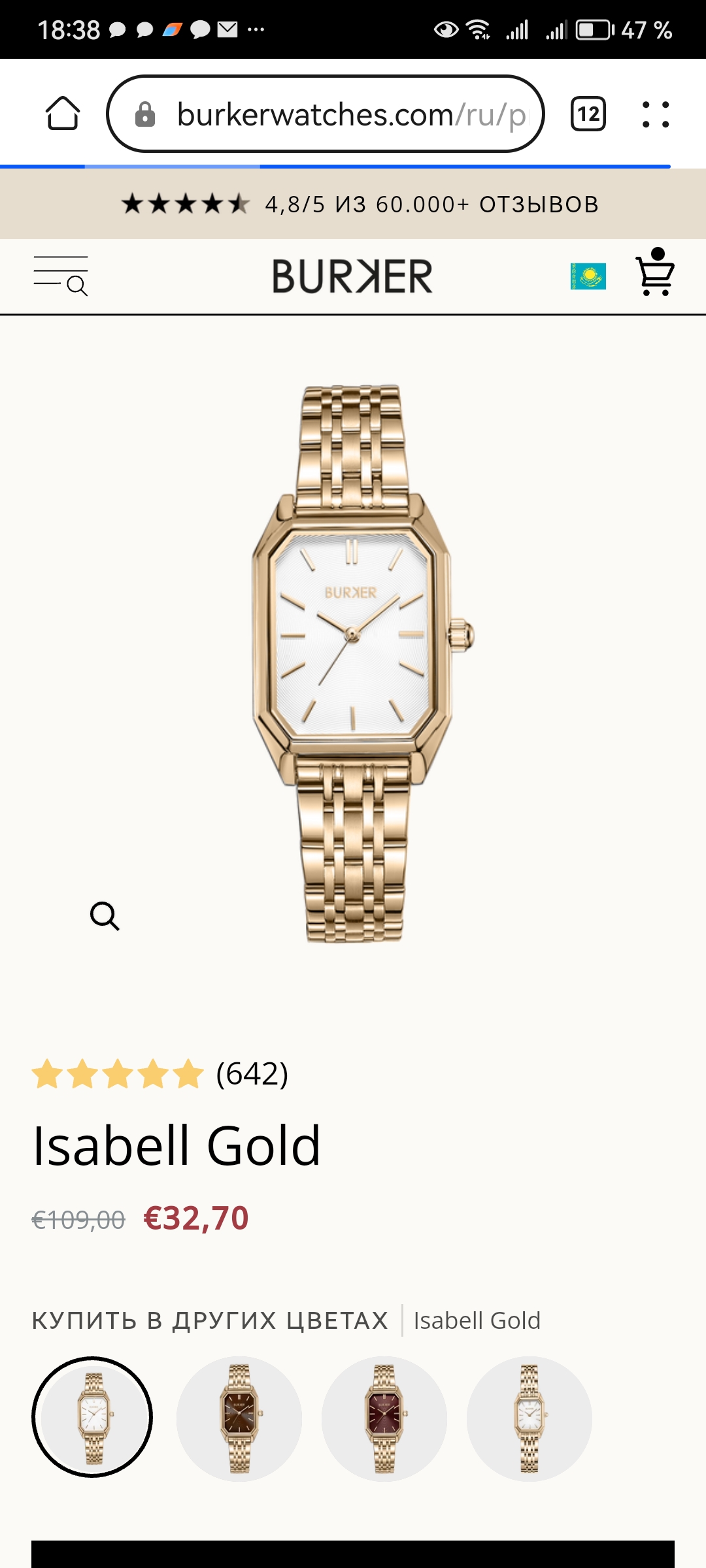706x1568 pixels.
Task: Choose the burgundy dial watch variant
Action: pyautogui.click(x=384, y=1418)
